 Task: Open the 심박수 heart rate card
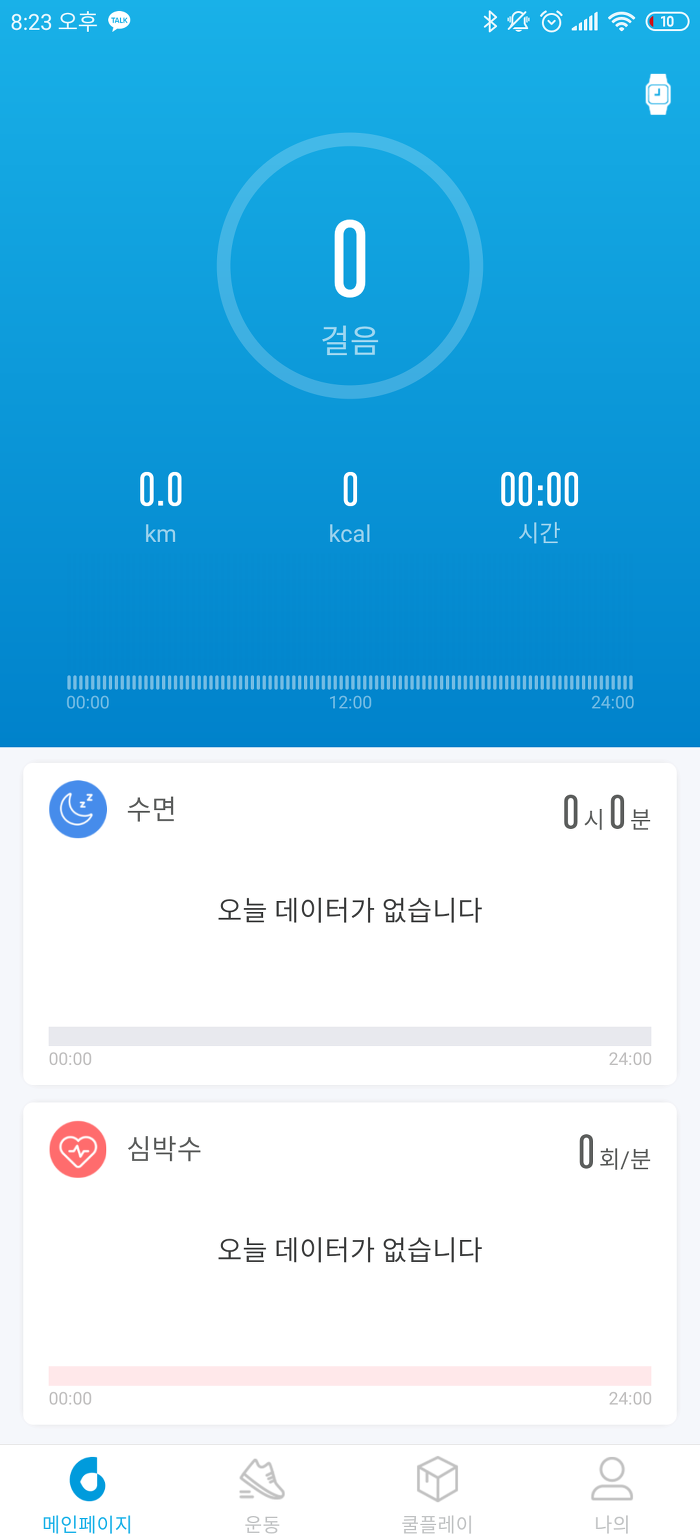point(350,1263)
